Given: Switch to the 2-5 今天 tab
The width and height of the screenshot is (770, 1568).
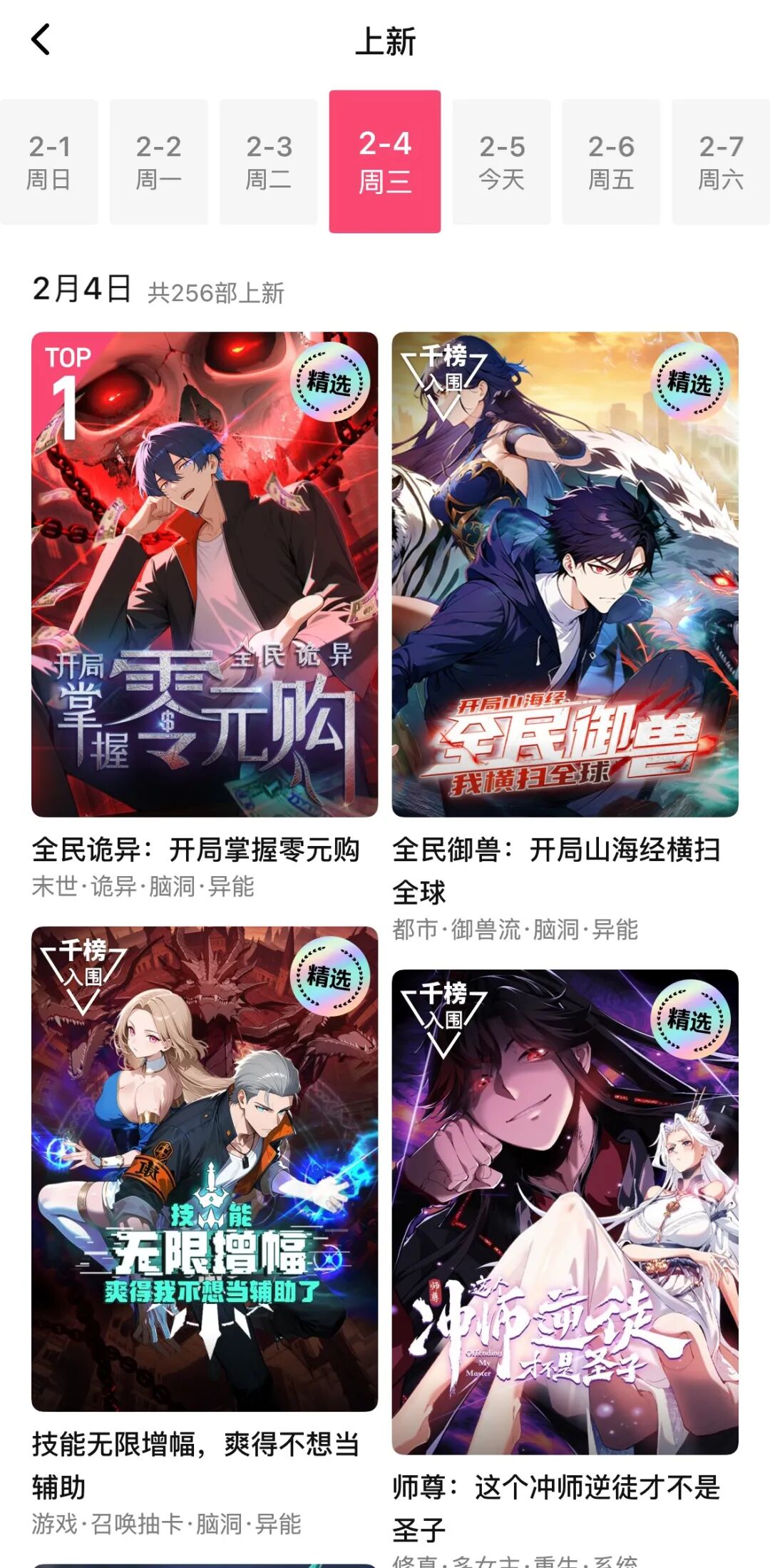Looking at the screenshot, I should [502, 162].
